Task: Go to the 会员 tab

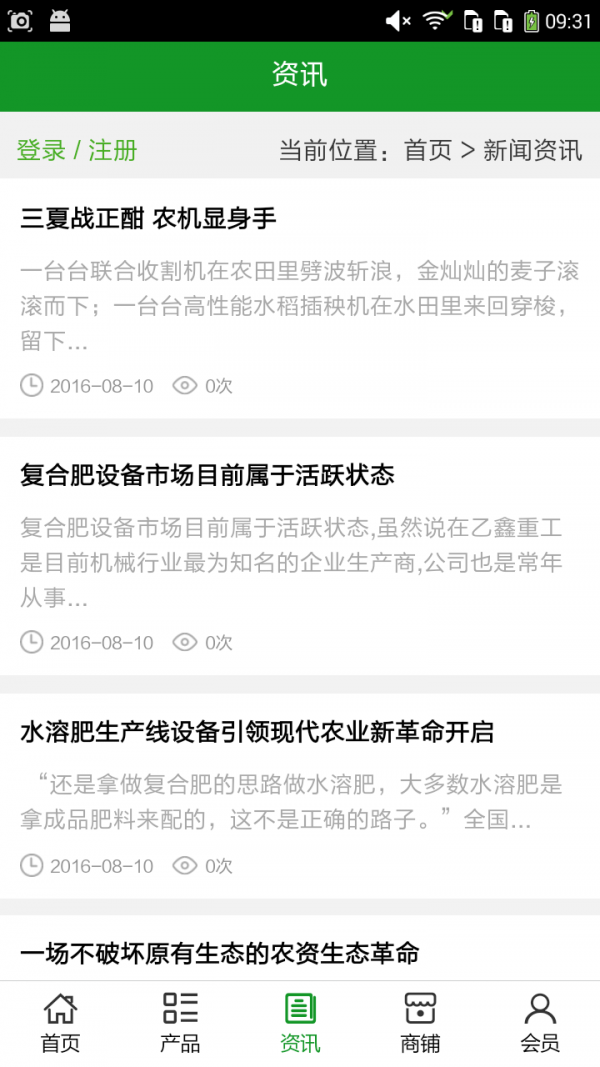Action: point(540,1022)
